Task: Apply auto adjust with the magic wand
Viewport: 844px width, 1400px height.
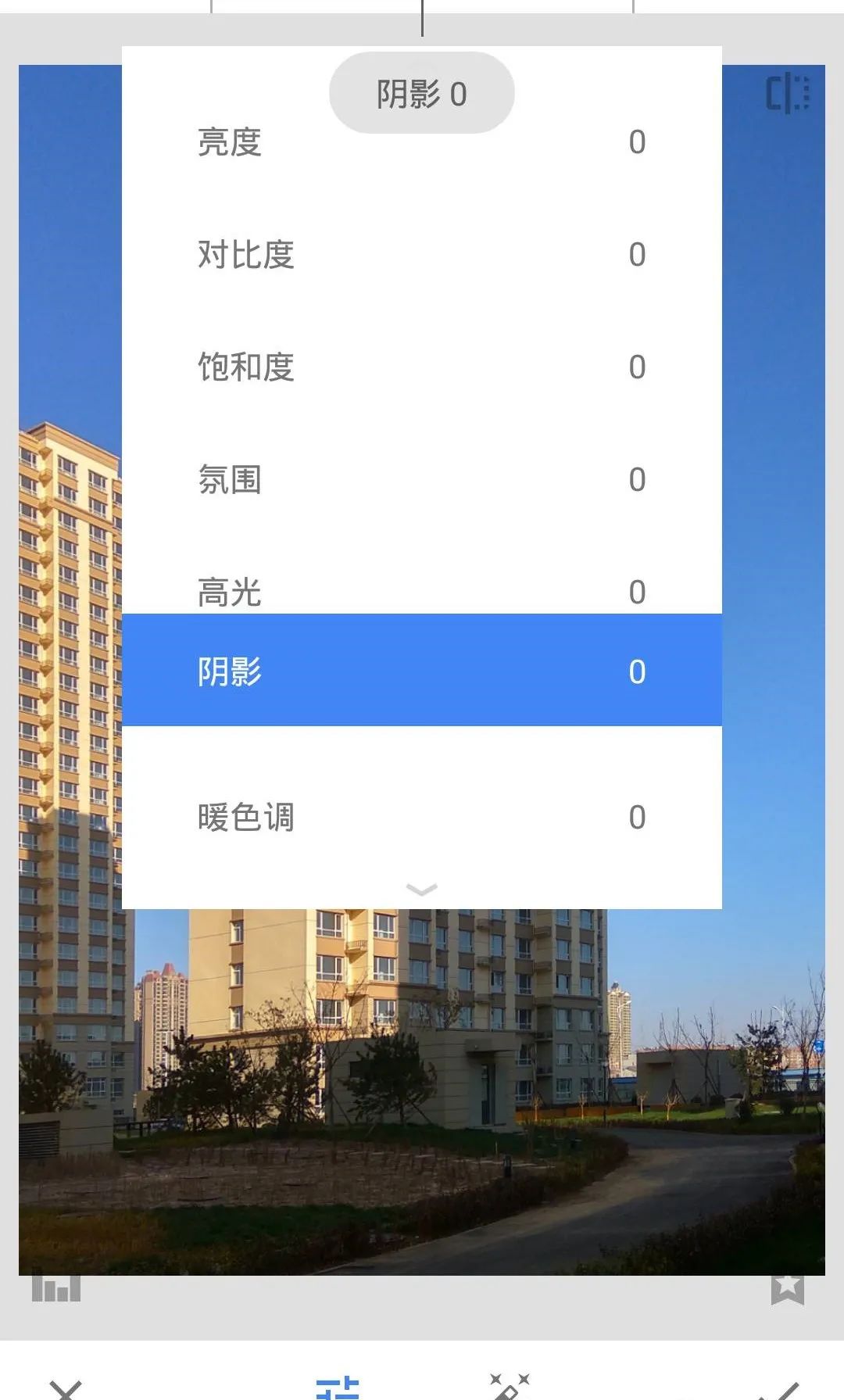Action: coord(509,1387)
